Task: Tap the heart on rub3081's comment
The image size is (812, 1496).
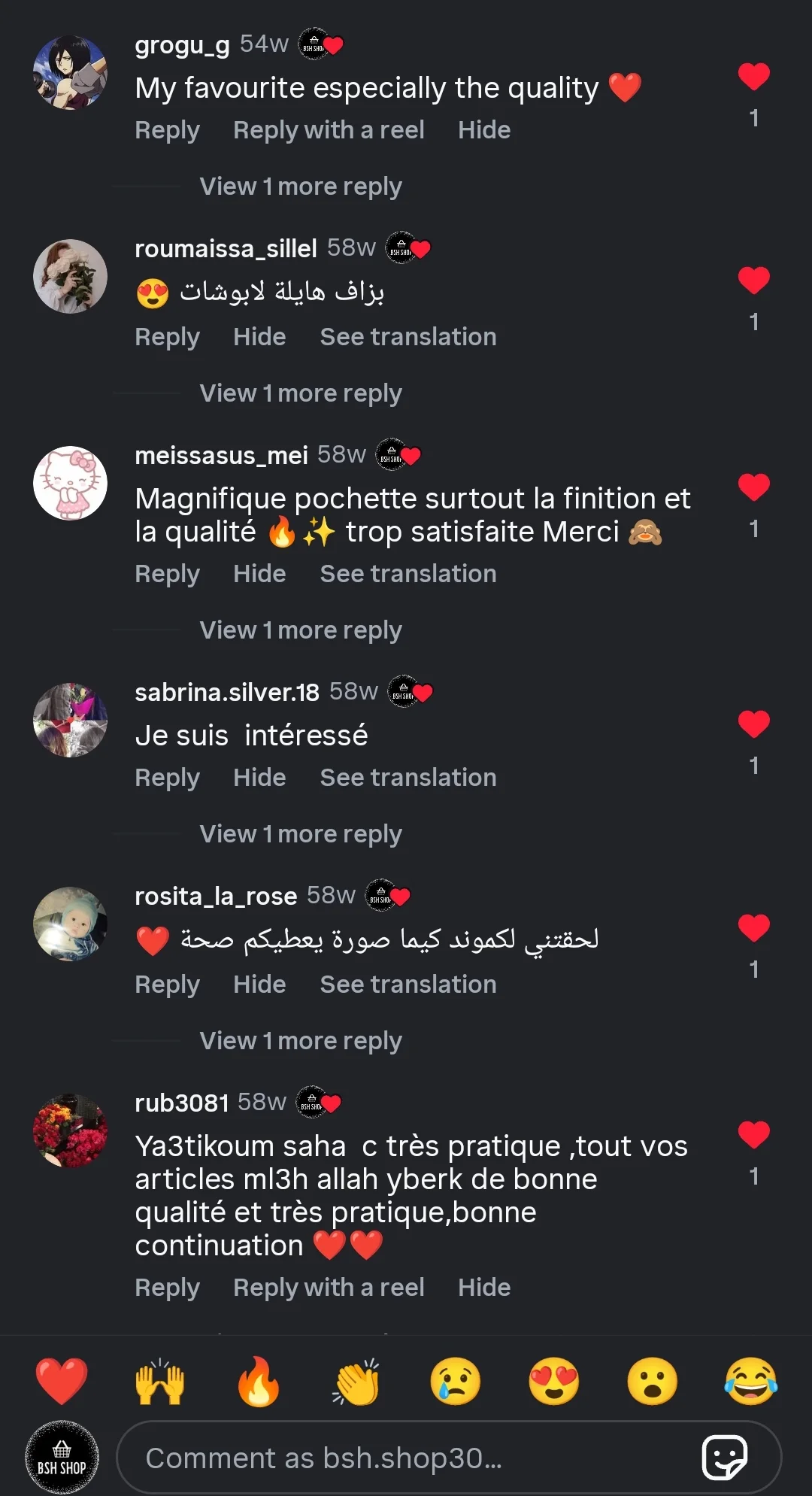Action: click(753, 1135)
